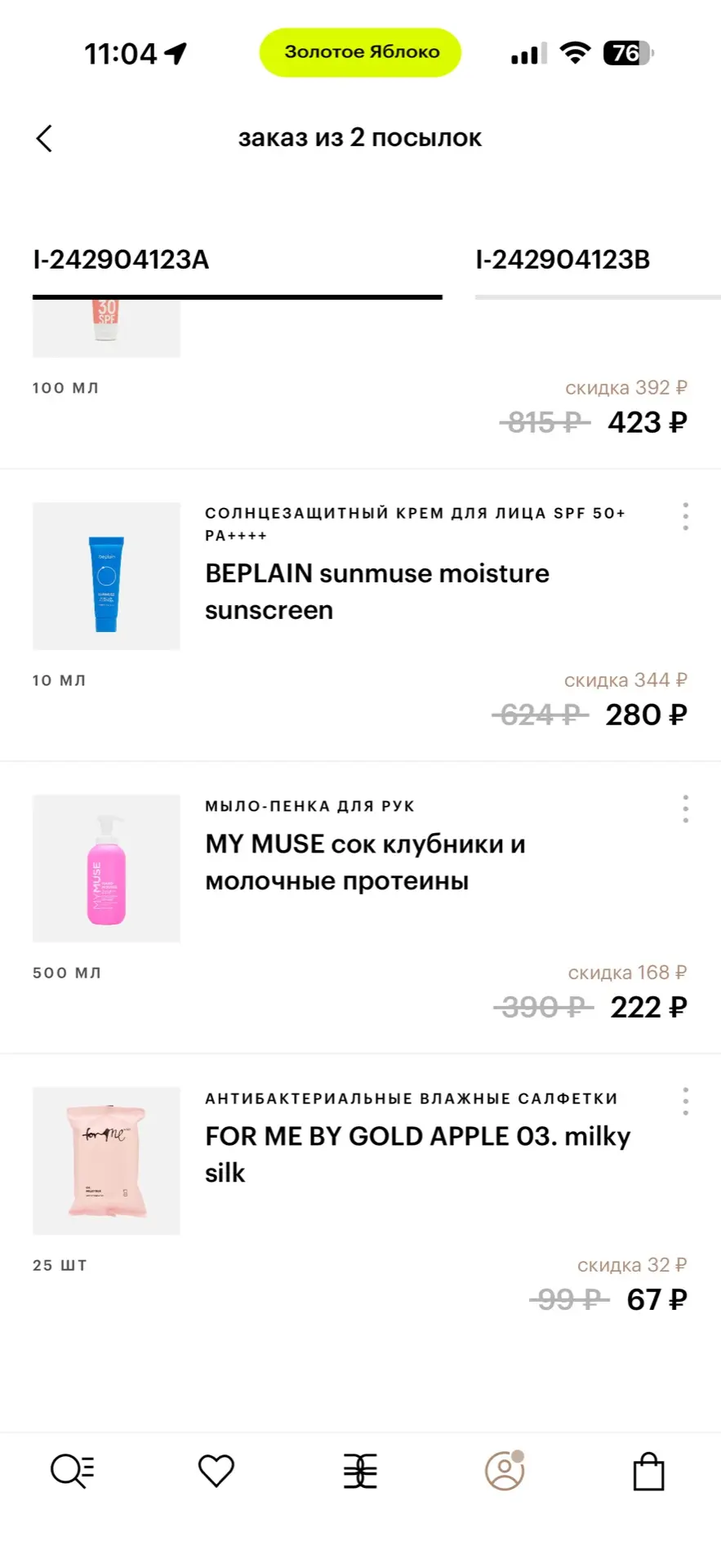
Task: Go to the Gold Apple home tab
Action: point(360,1471)
